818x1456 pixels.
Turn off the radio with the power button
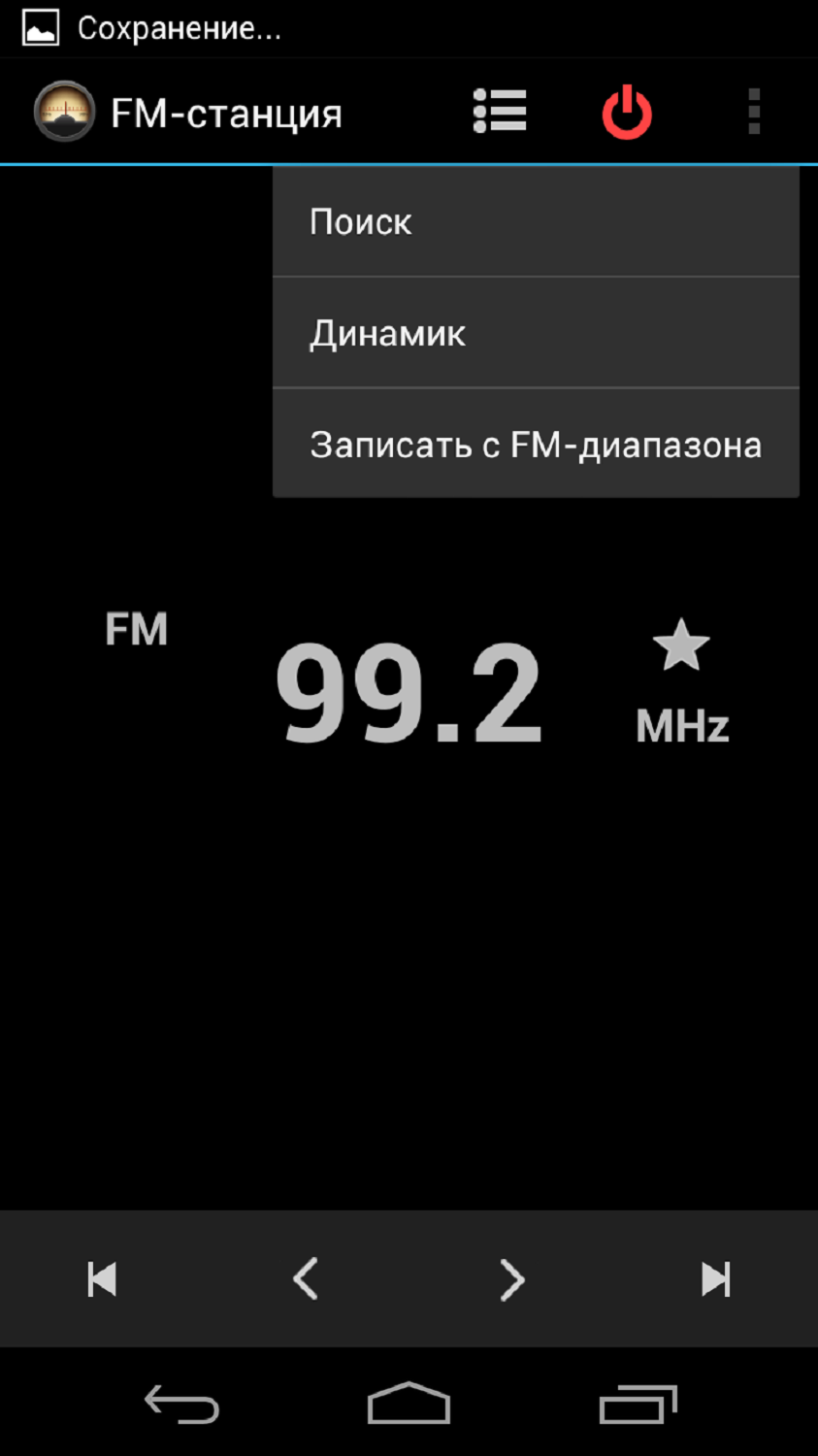pos(627,112)
